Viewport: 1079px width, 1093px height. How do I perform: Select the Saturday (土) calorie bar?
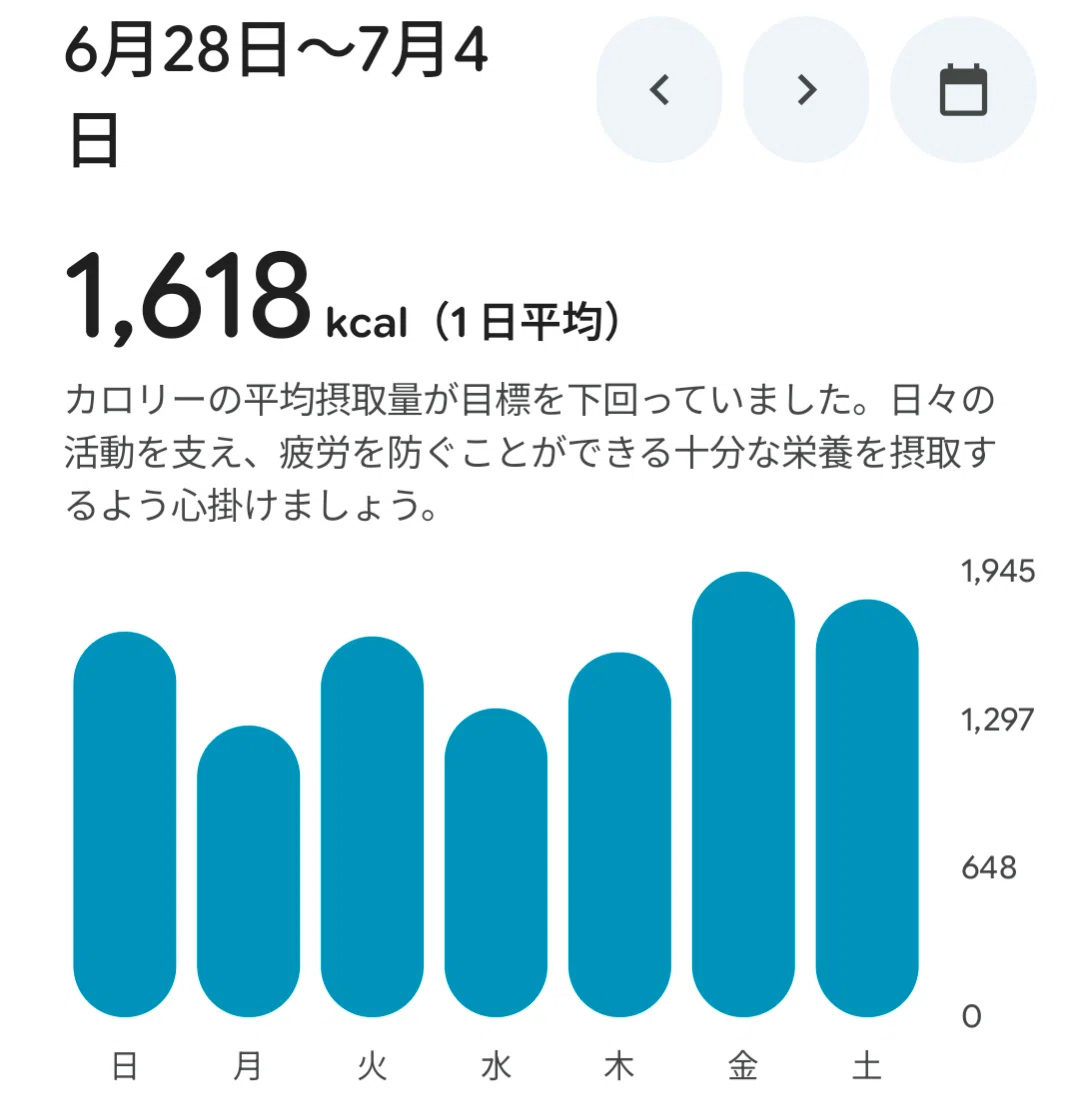(867, 809)
